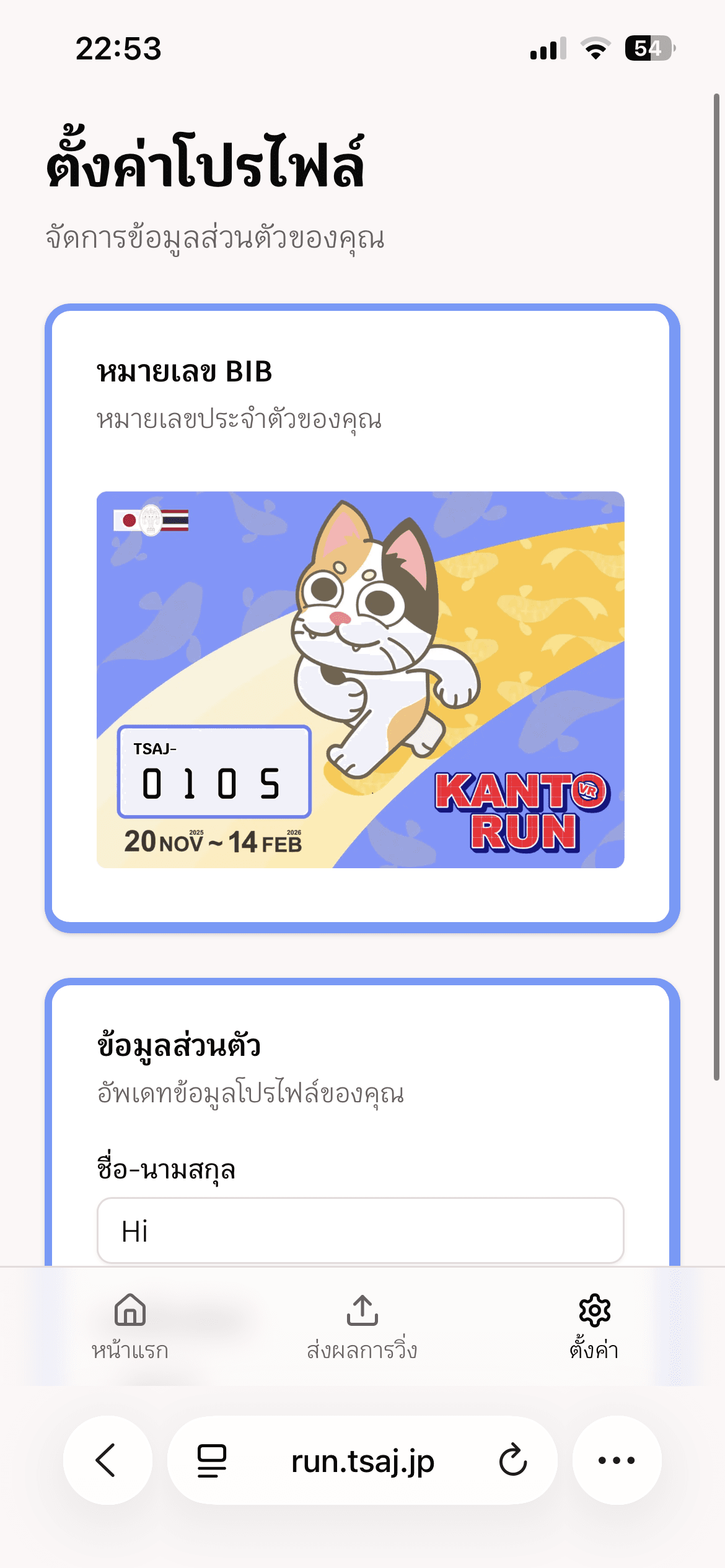Tap the run.tsaj.jp address bar
Viewport: 725px width, 1568px height.
[362, 1460]
